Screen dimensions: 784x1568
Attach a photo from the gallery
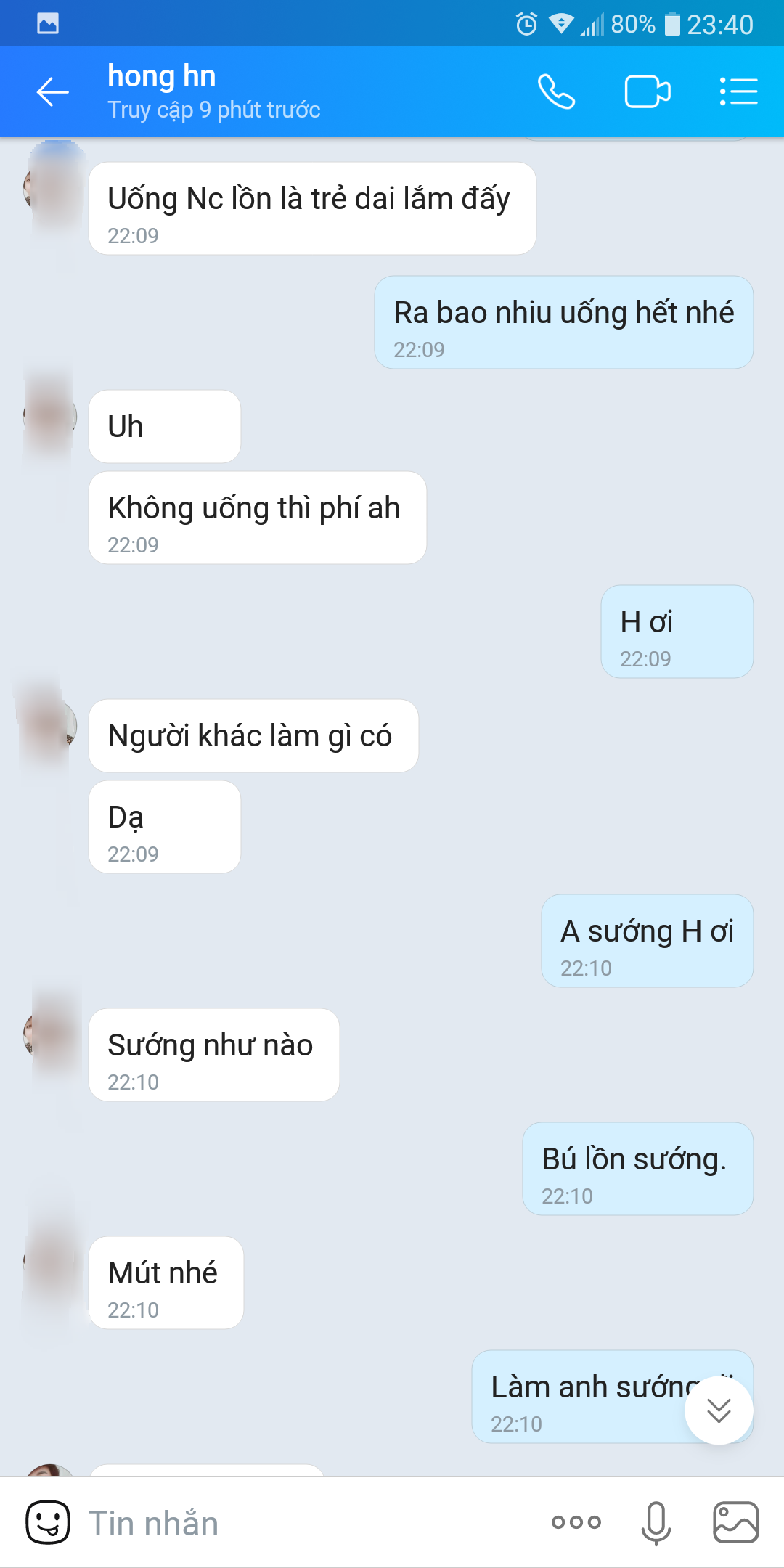pos(735,1522)
